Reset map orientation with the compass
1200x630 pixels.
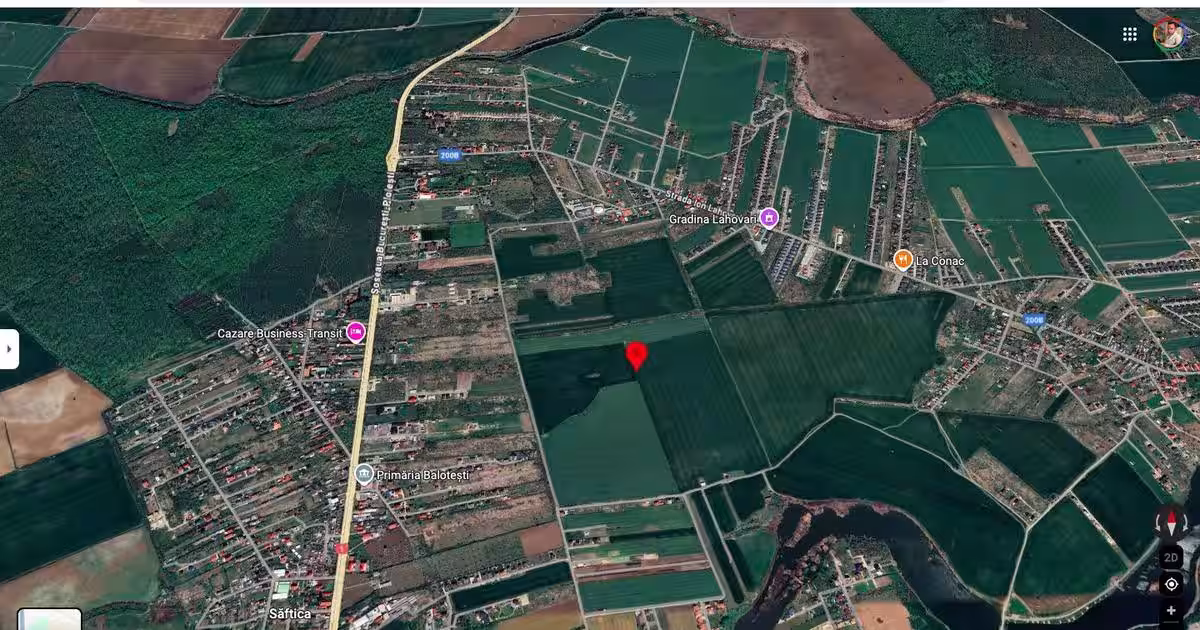point(1171,522)
